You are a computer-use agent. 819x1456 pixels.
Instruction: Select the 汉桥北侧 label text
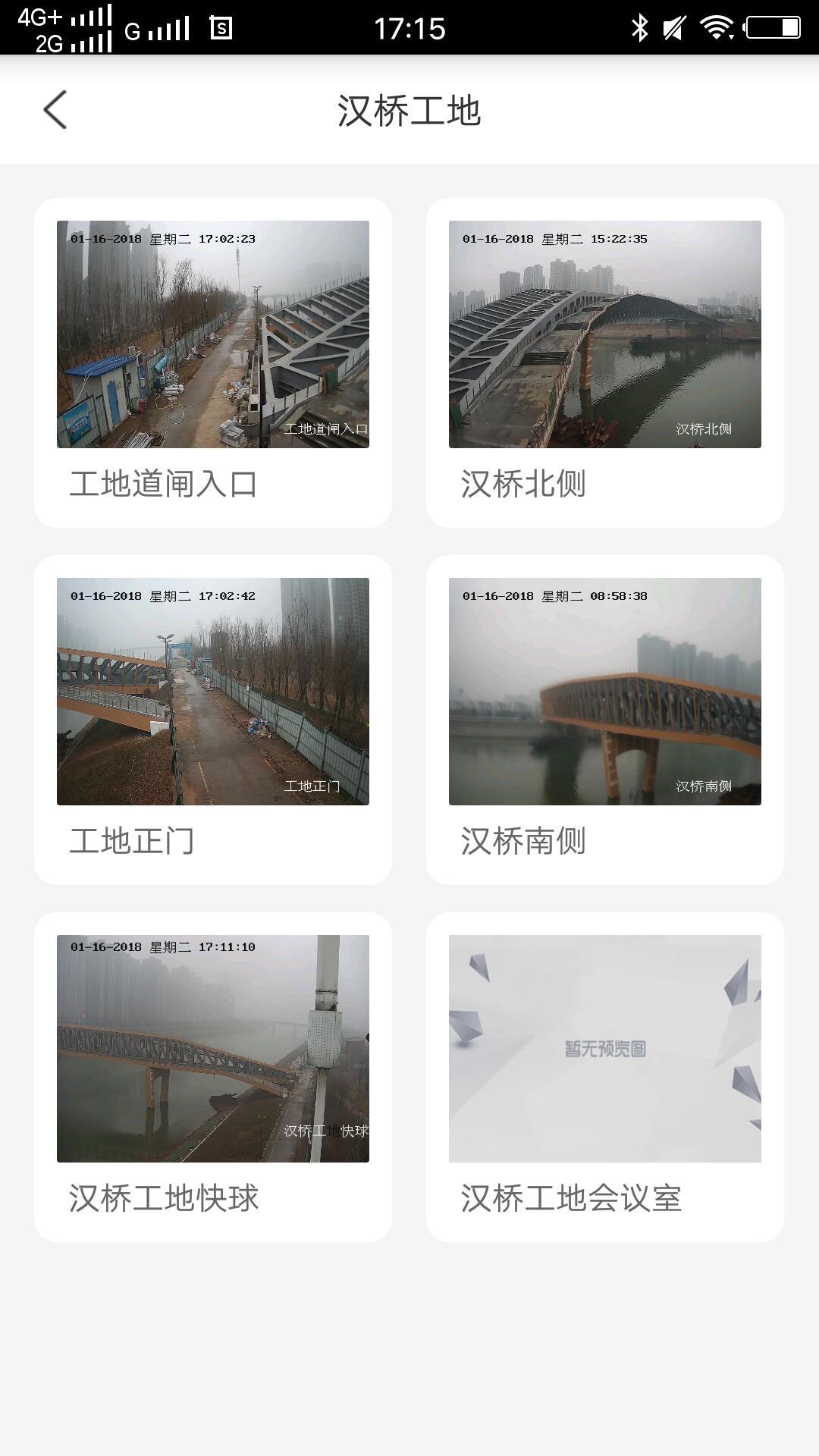point(526,481)
